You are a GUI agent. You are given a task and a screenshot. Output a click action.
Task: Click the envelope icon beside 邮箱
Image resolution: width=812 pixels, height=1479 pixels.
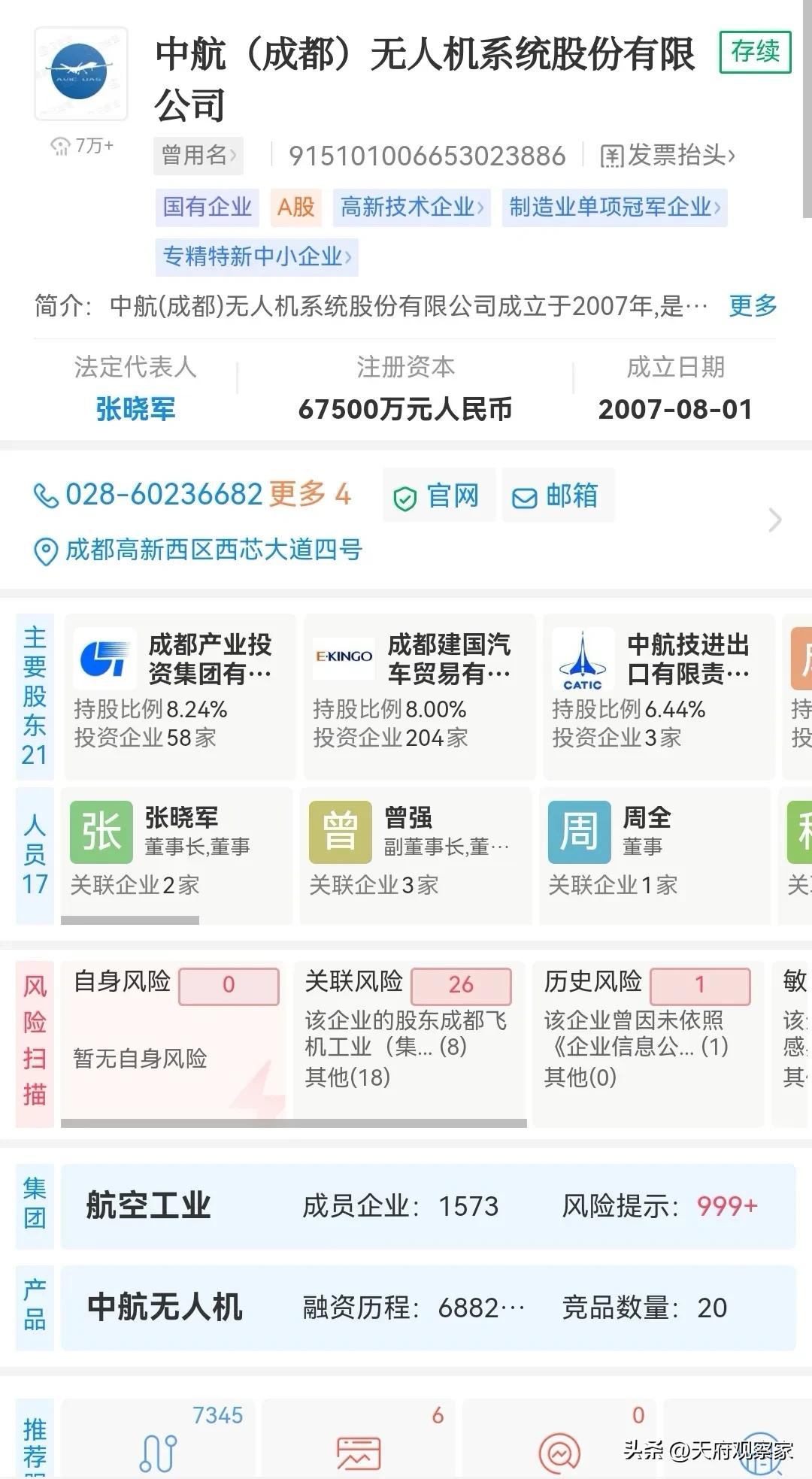tap(524, 494)
